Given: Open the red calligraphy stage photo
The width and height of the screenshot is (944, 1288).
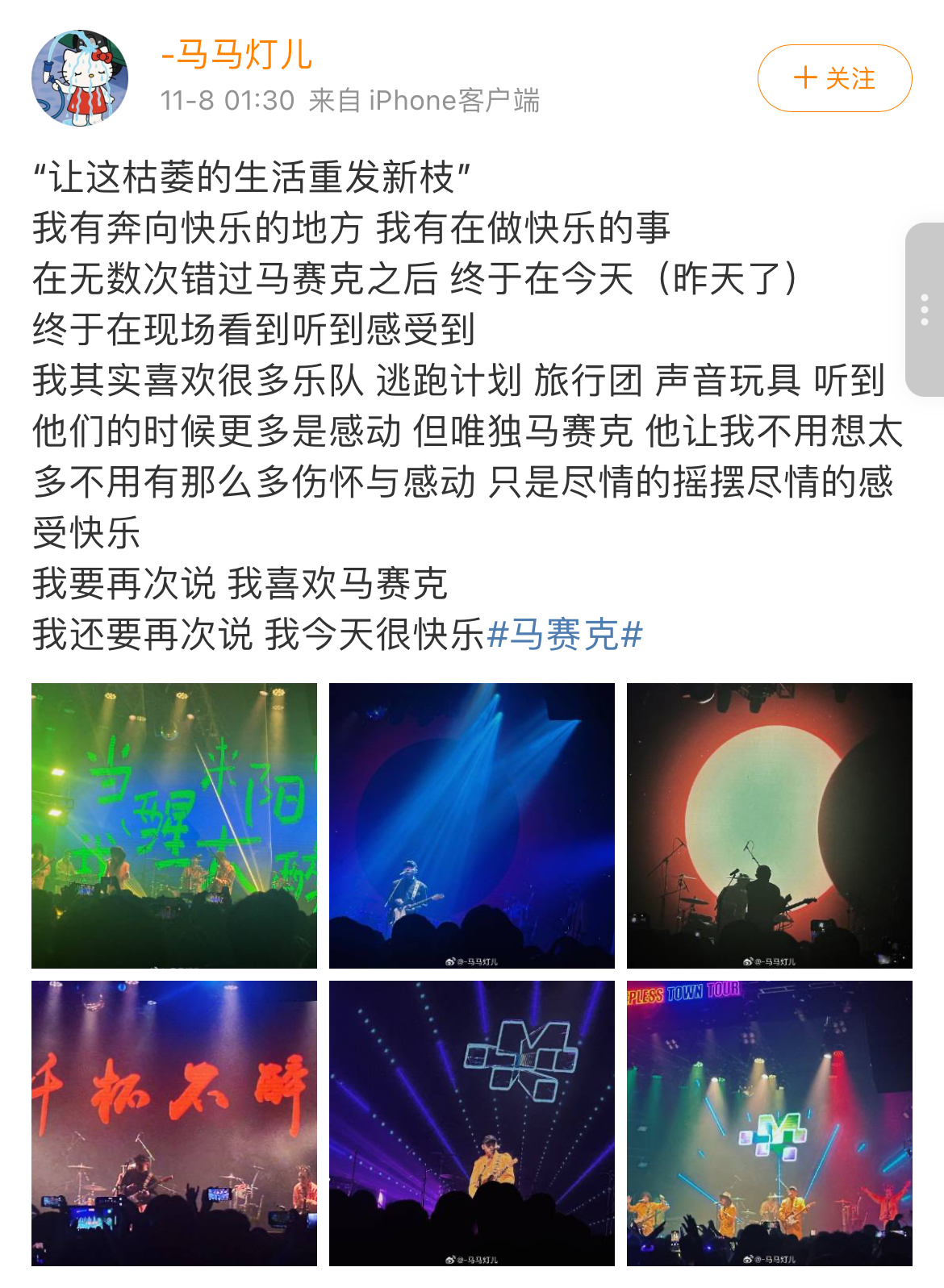Looking at the screenshot, I should [174, 1123].
